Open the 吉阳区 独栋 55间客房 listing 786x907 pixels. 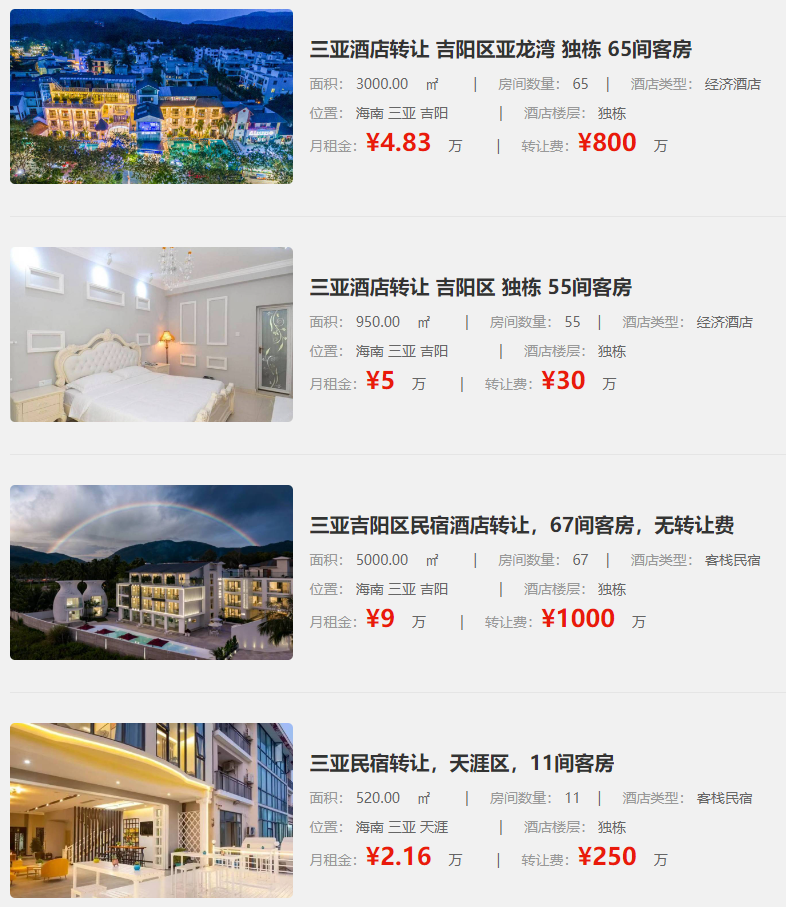(470, 288)
